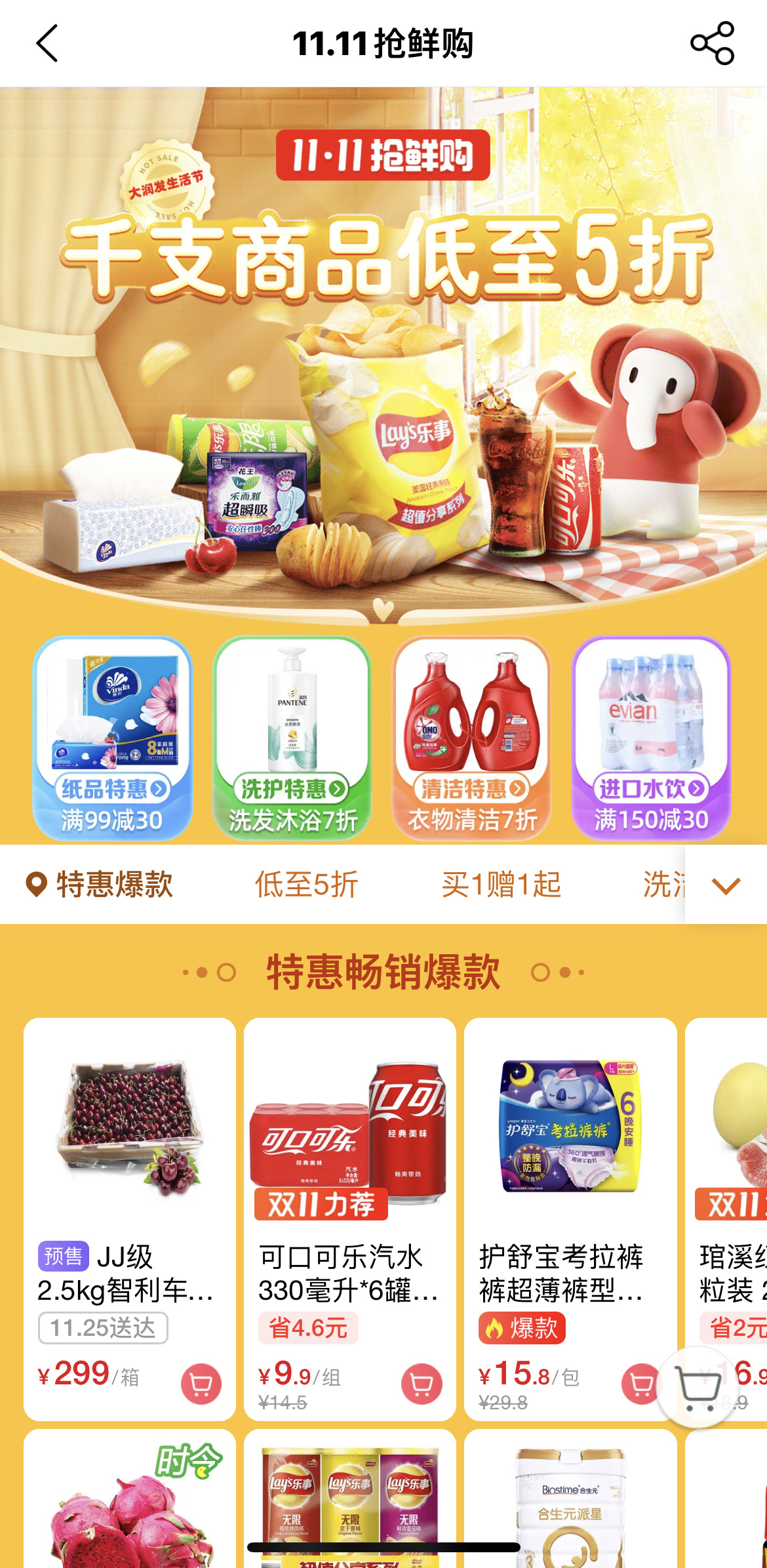Open the 进口水饮 满150减30 tile
The width and height of the screenshot is (767, 1568).
[x=651, y=738]
